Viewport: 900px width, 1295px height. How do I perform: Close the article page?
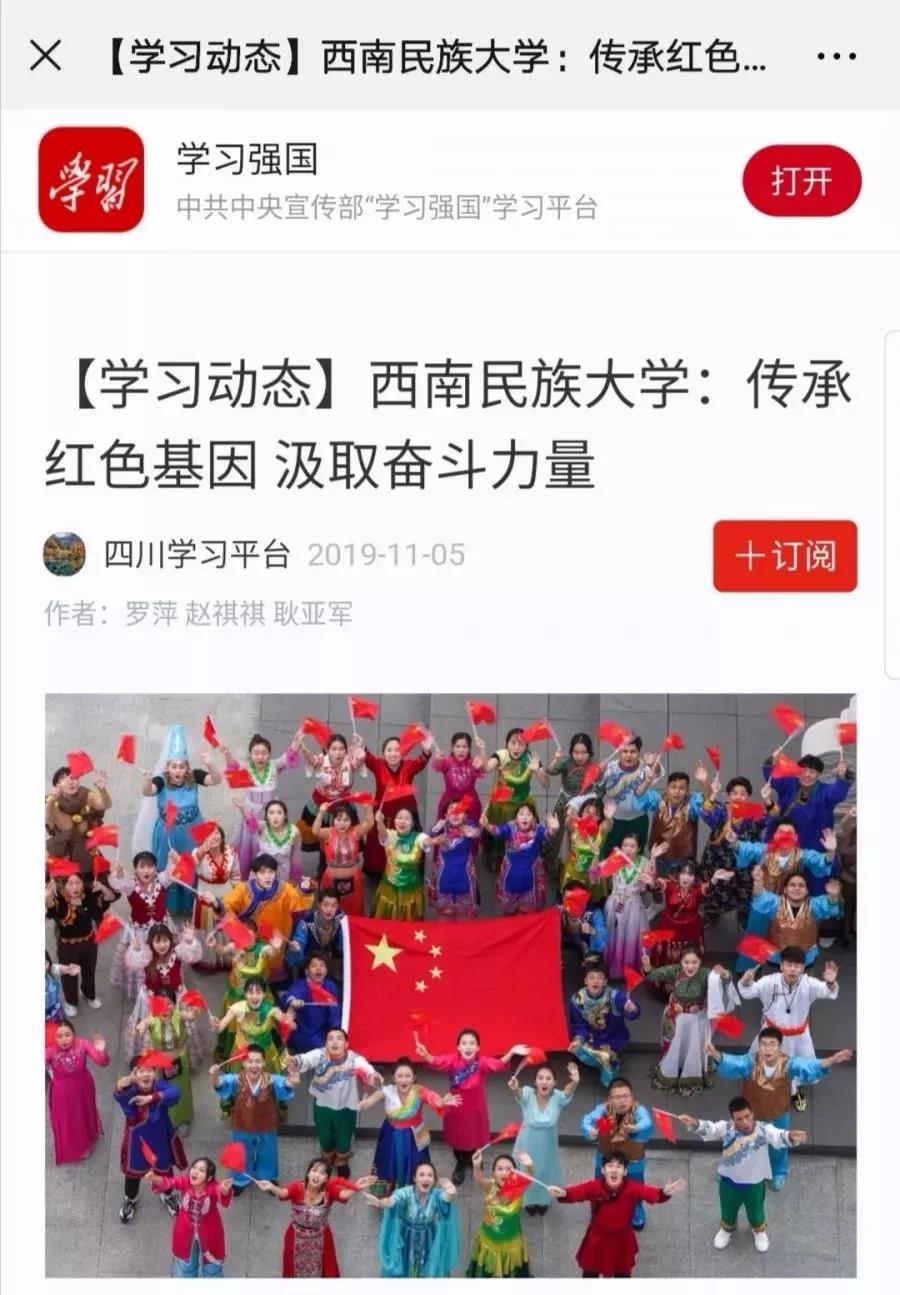[x=45, y=56]
